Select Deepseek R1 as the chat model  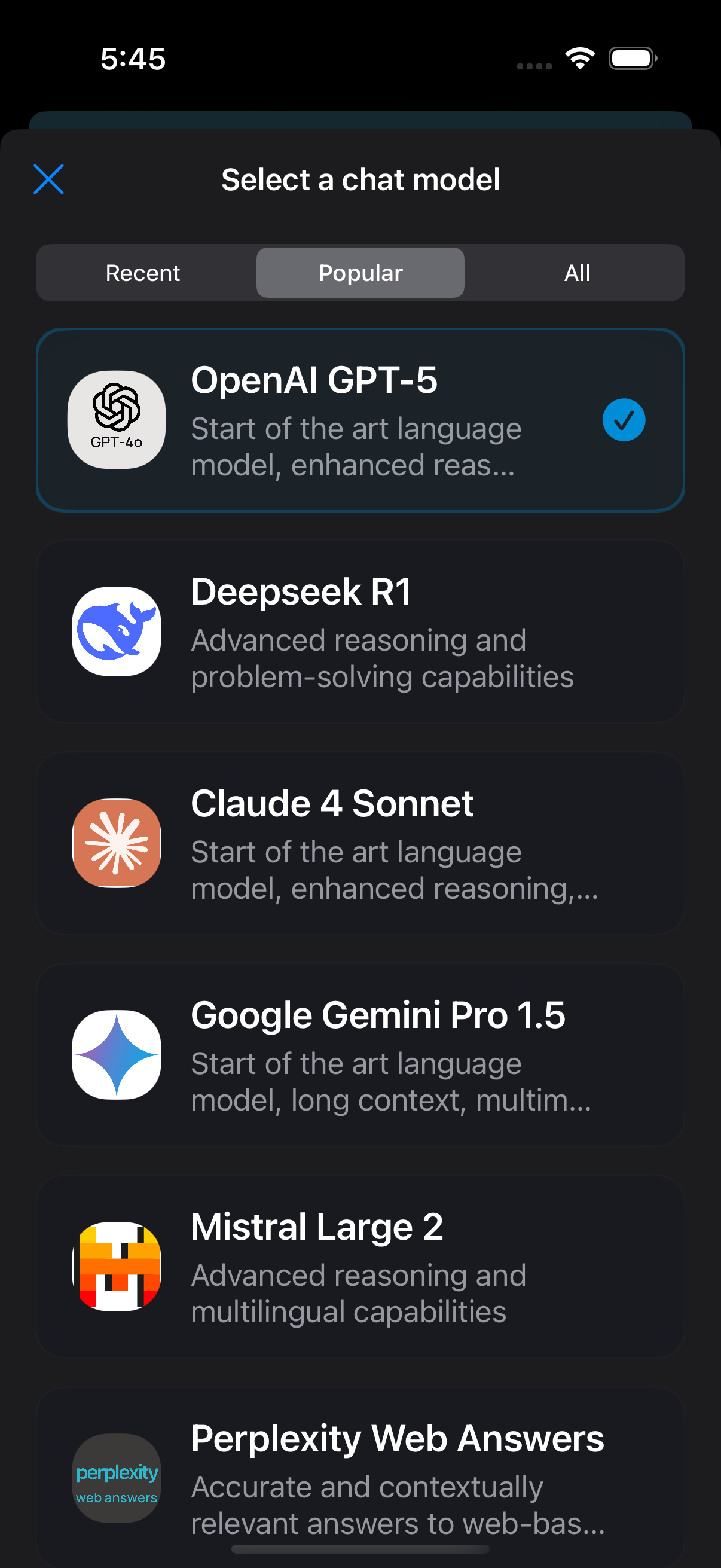coord(360,632)
